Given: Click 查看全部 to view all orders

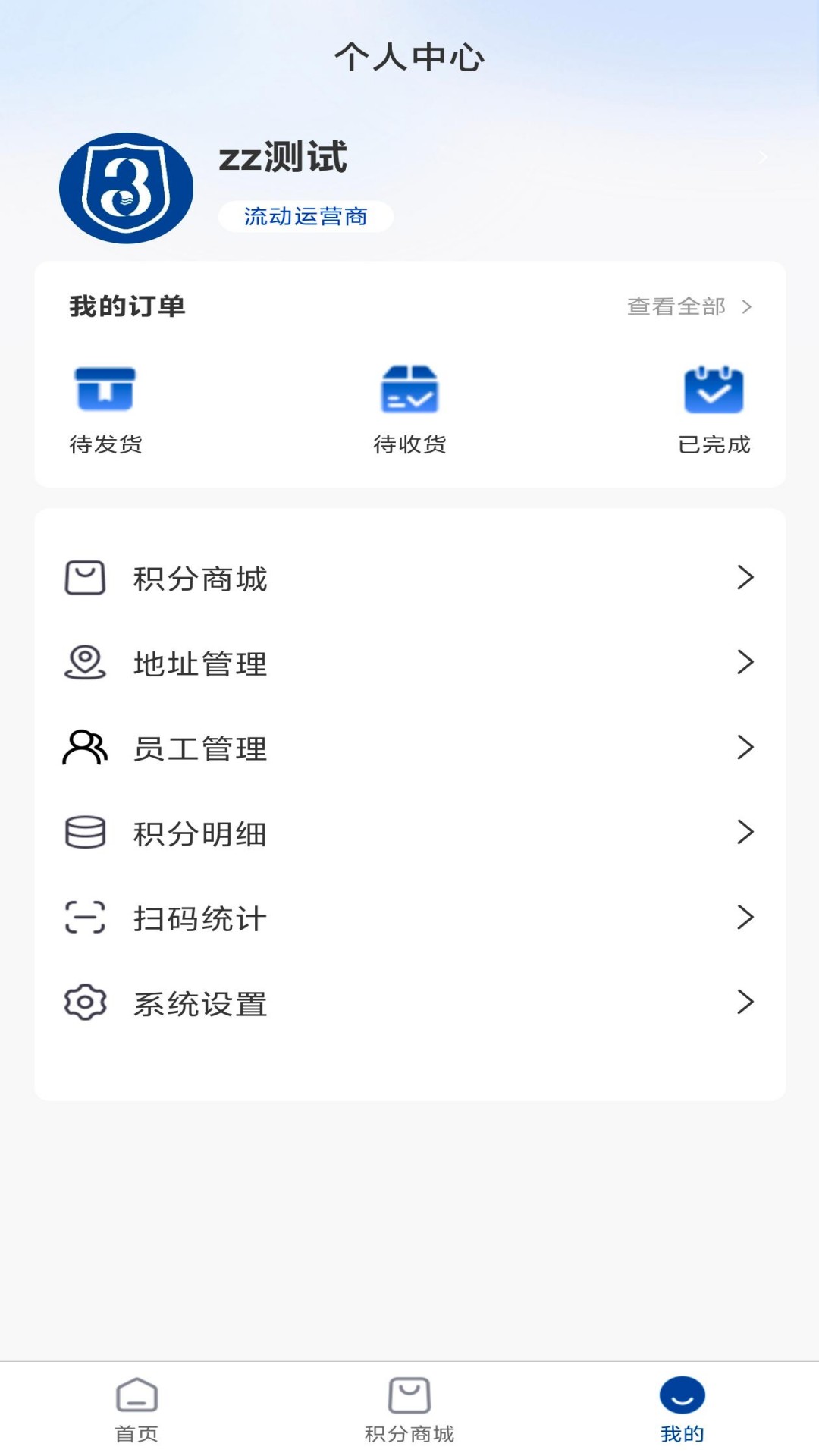Looking at the screenshot, I should tap(675, 307).
